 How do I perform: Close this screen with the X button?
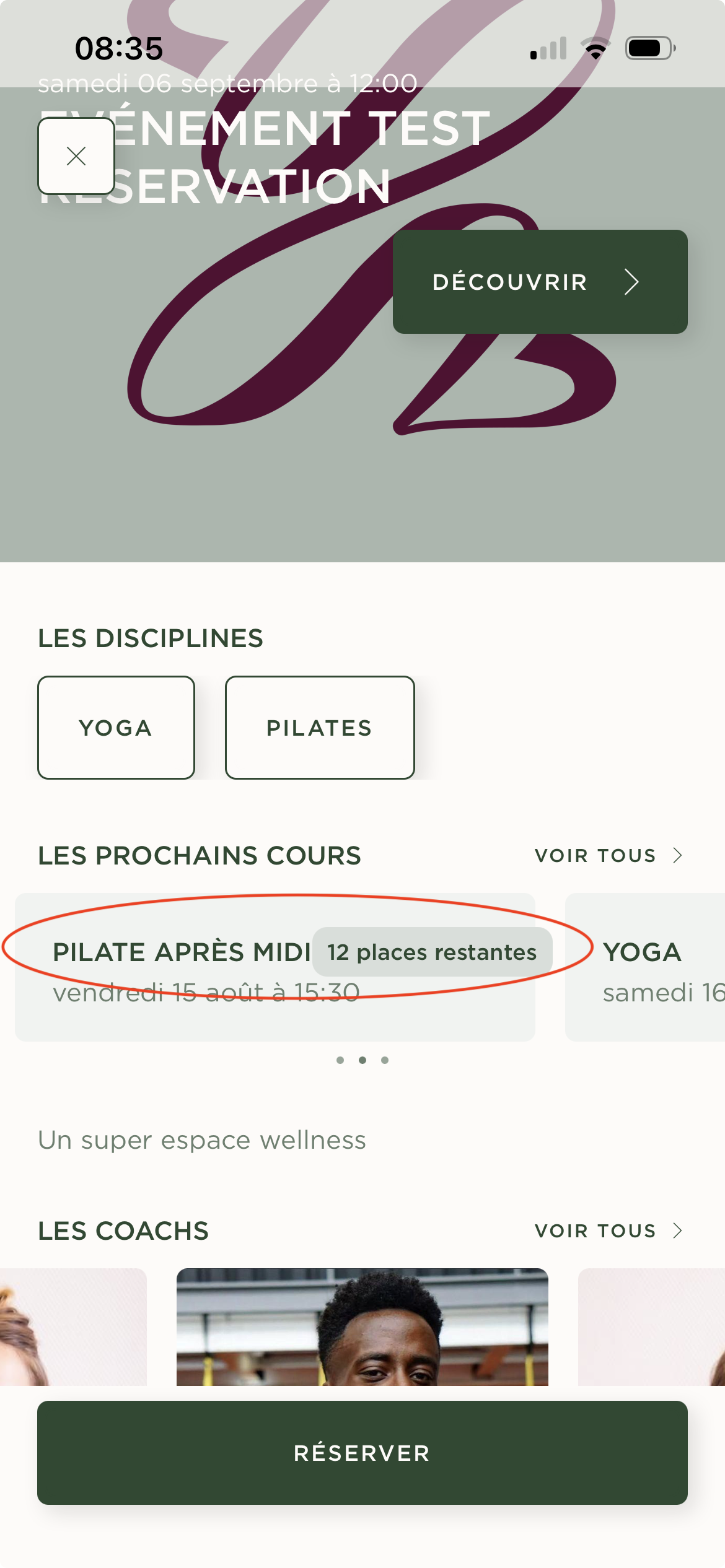pyautogui.click(x=76, y=156)
